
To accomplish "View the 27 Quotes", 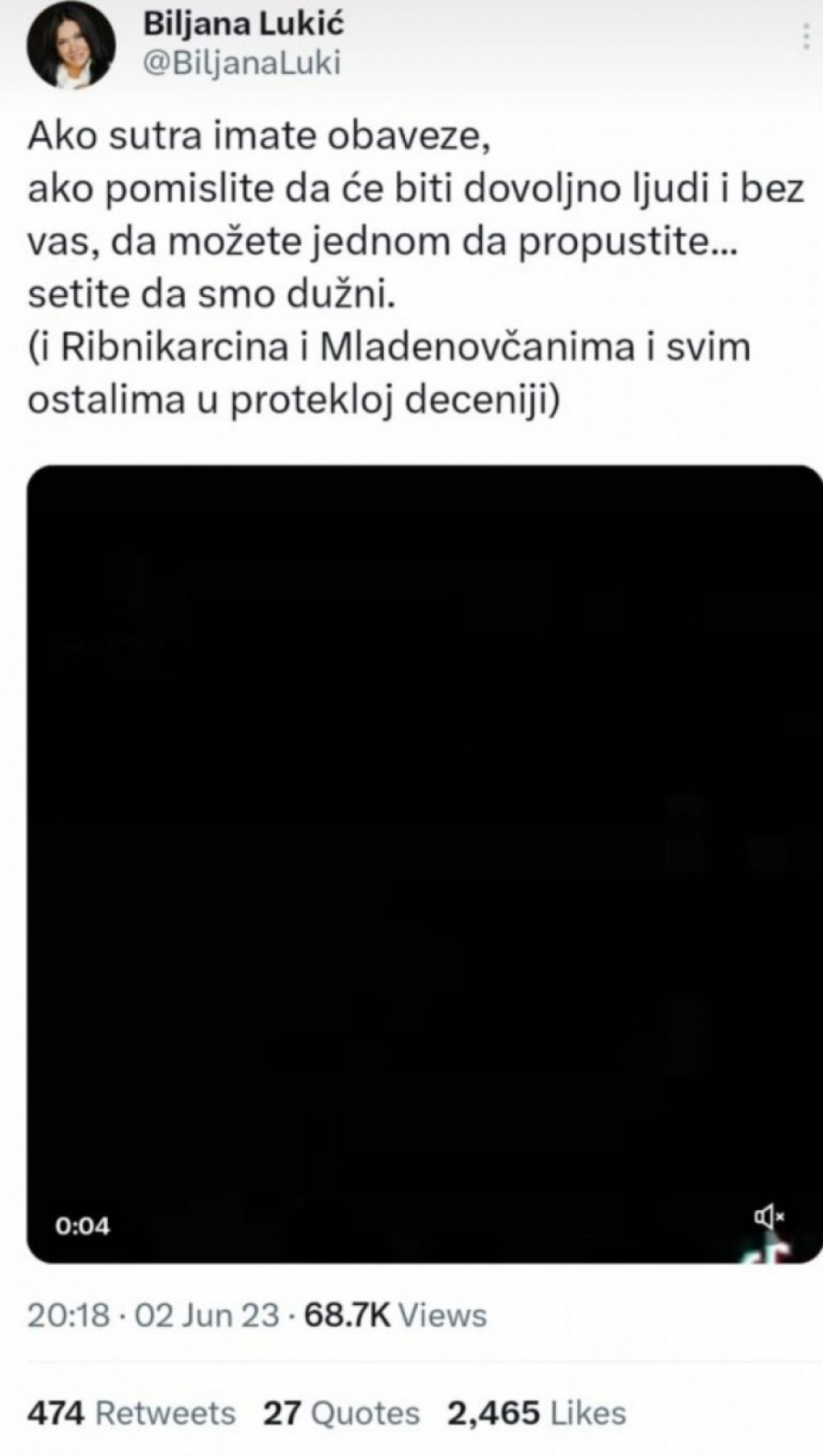I will [341, 1413].
